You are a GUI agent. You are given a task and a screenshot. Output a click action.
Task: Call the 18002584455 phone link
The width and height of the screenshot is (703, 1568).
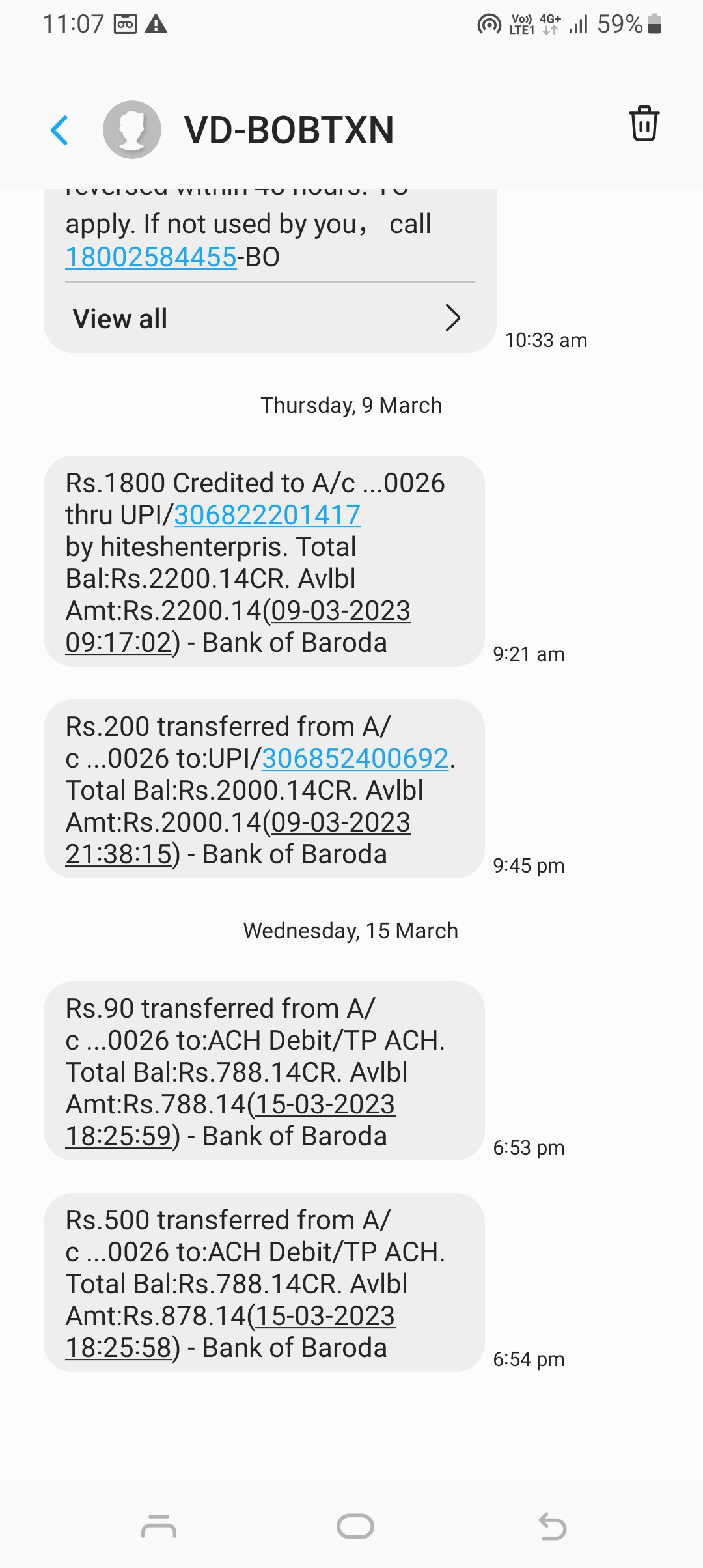151,257
